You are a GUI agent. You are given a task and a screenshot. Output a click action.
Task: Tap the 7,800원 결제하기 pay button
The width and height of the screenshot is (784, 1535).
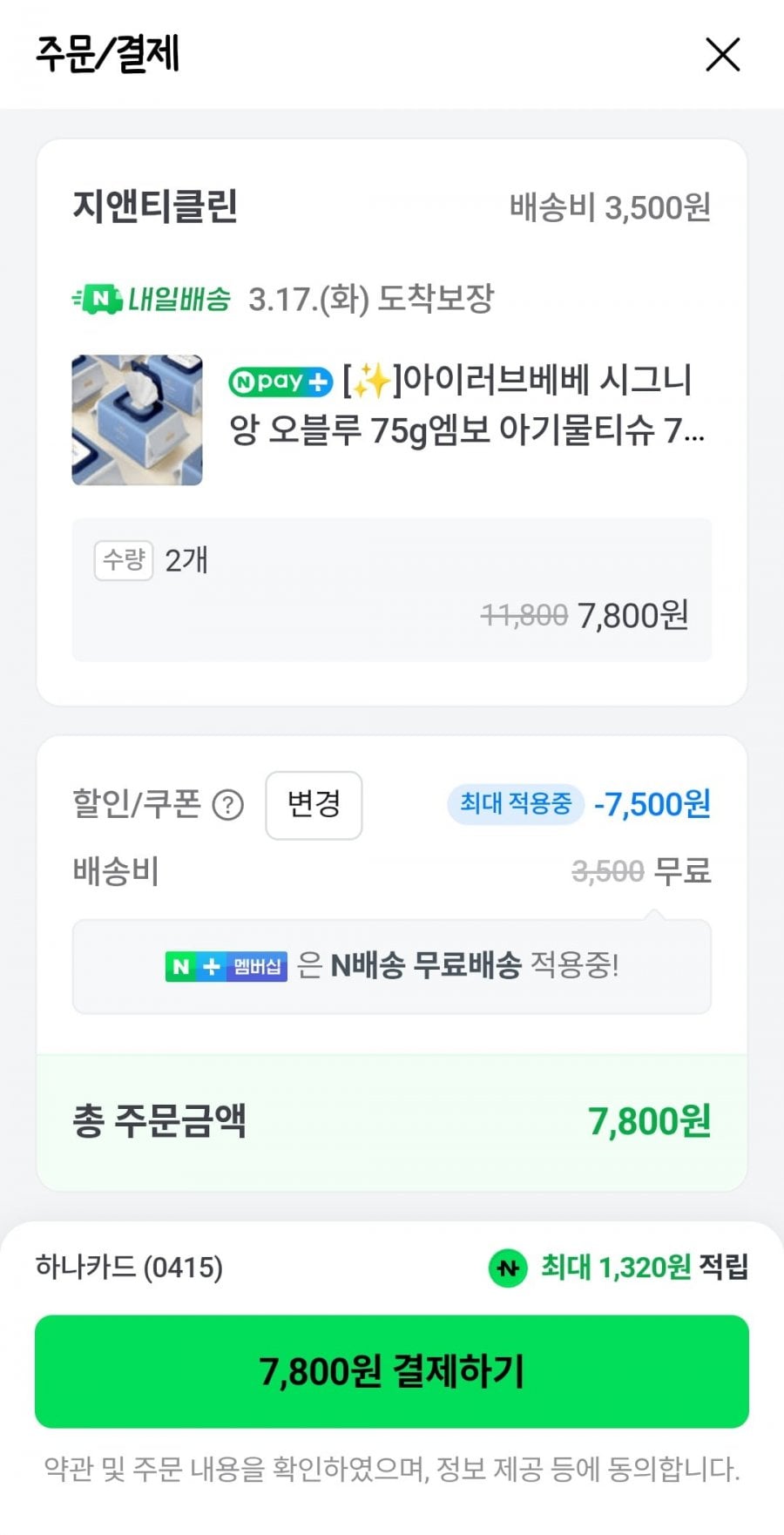pos(392,1371)
